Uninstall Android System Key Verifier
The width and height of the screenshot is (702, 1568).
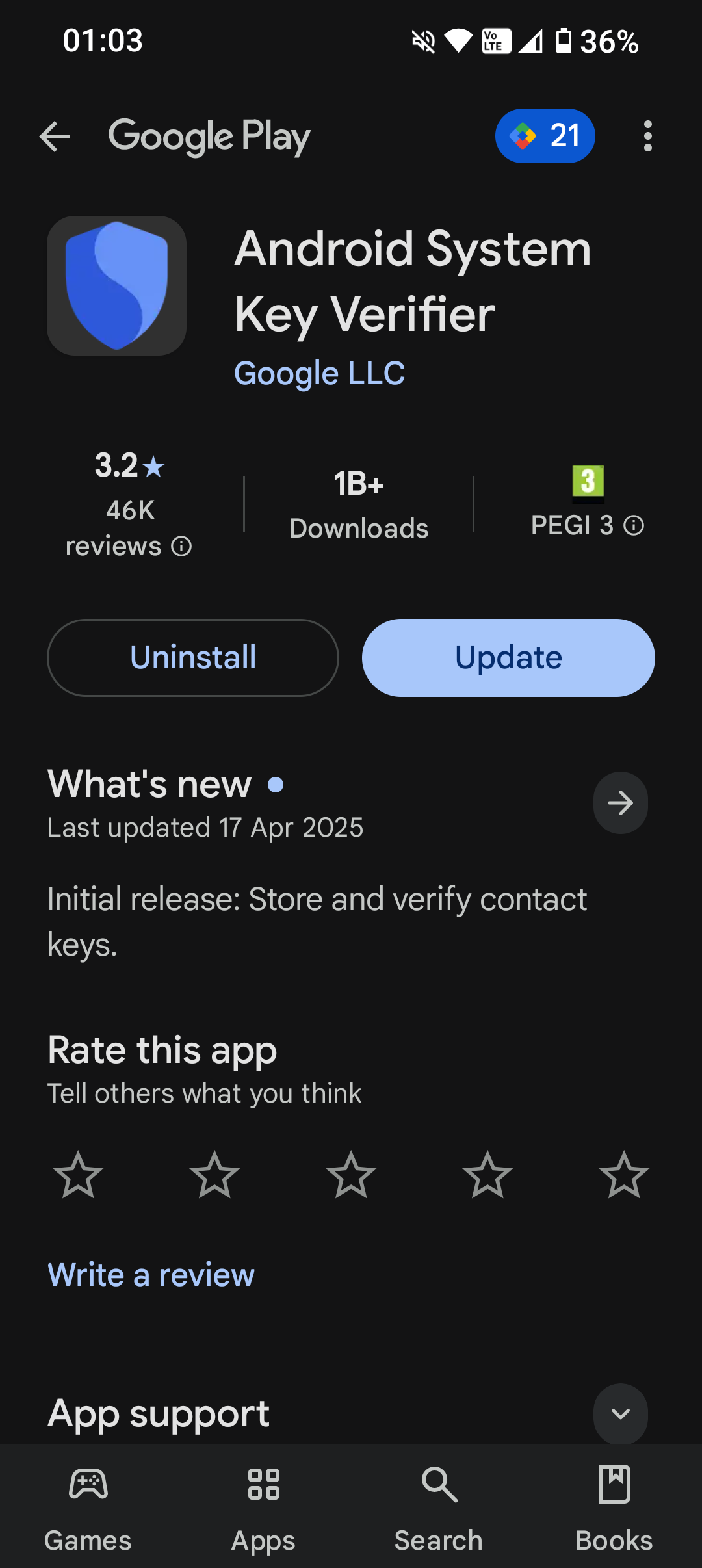point(193,657)
